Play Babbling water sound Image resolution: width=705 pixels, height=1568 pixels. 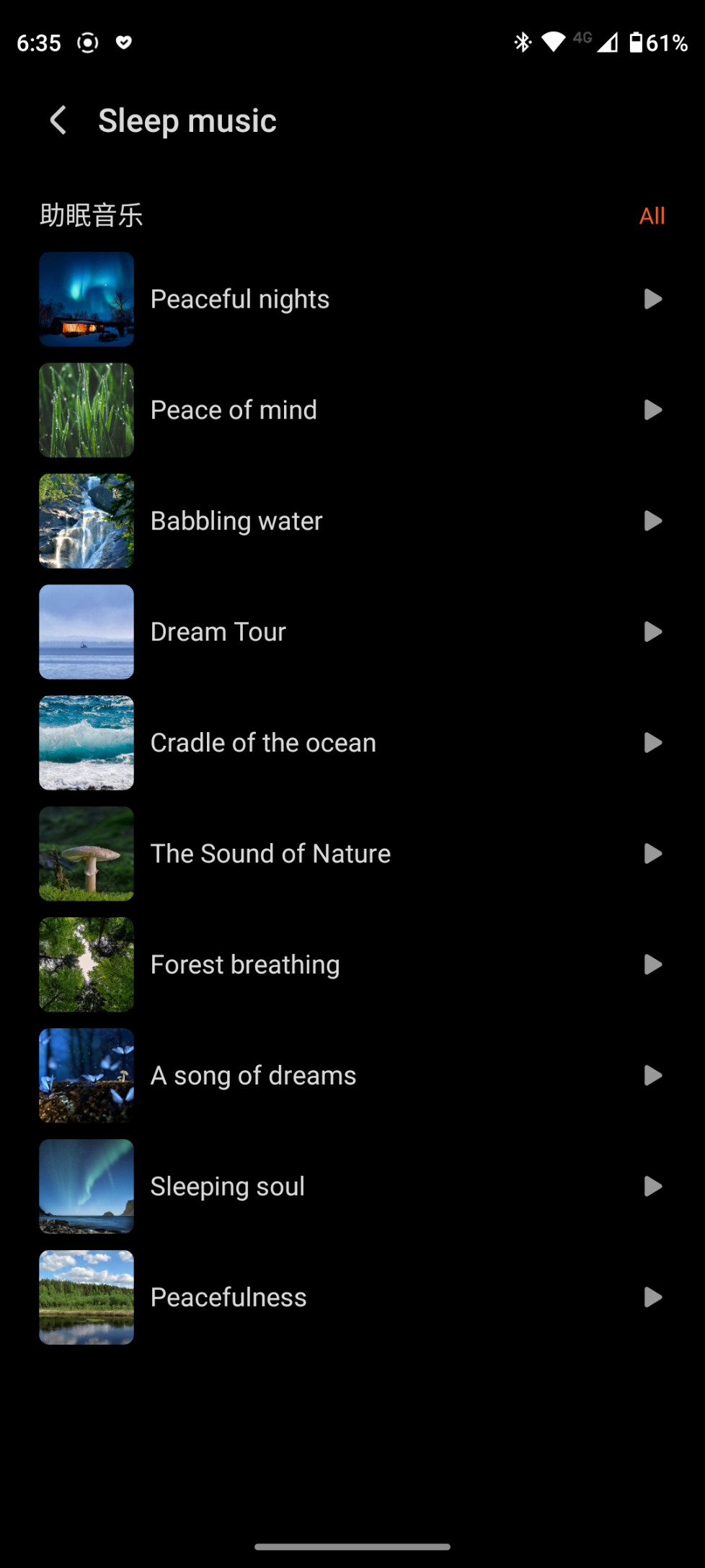click(652, 521)
